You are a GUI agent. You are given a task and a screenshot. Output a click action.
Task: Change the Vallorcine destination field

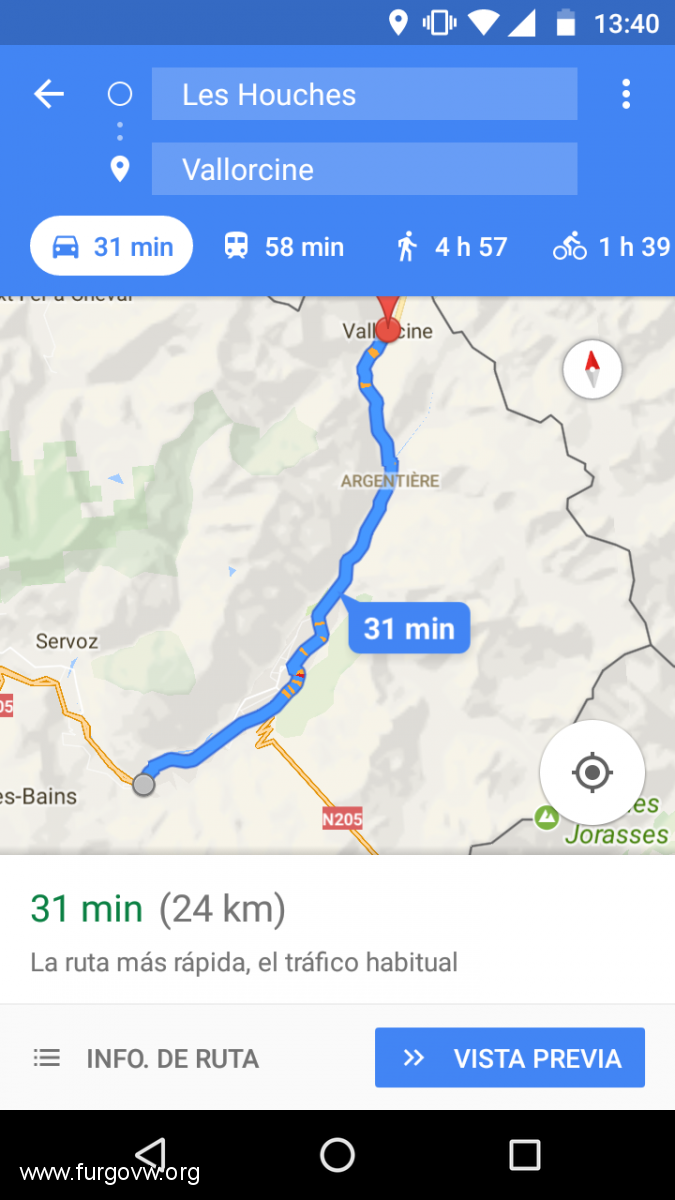364,169
